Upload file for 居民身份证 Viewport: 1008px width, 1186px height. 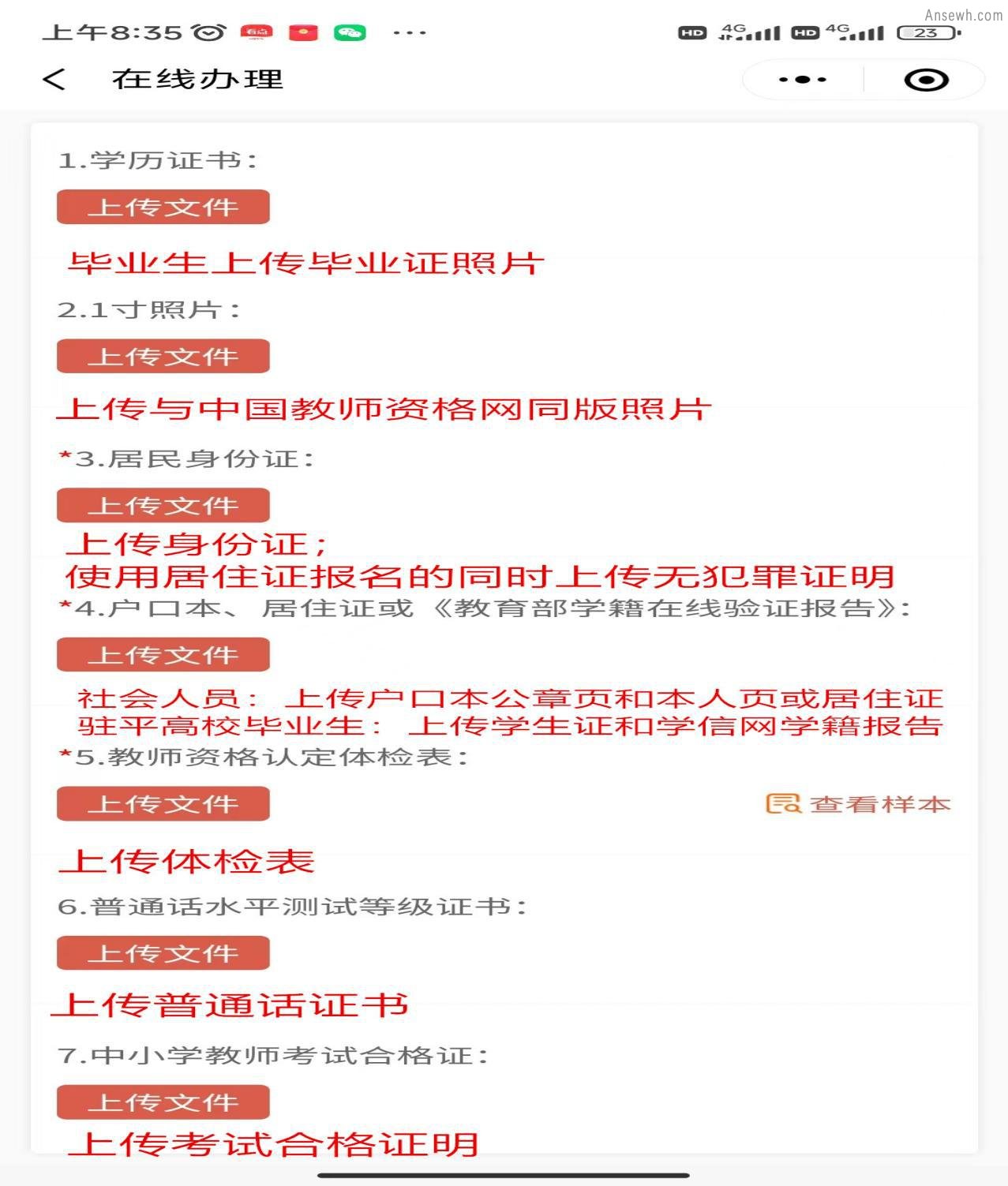click(163, 505)
